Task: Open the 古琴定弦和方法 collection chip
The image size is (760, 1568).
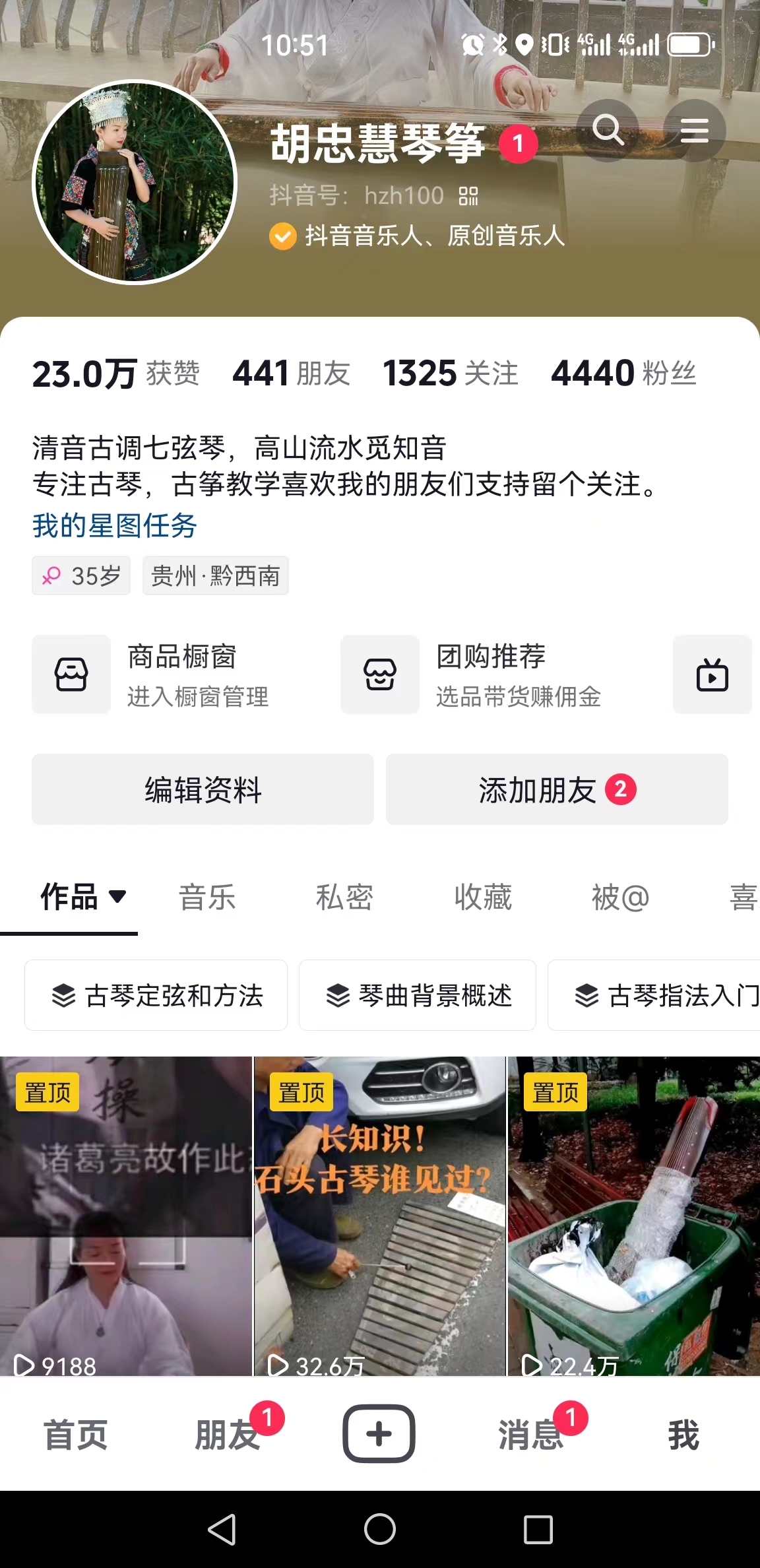Action: point(156,995)
